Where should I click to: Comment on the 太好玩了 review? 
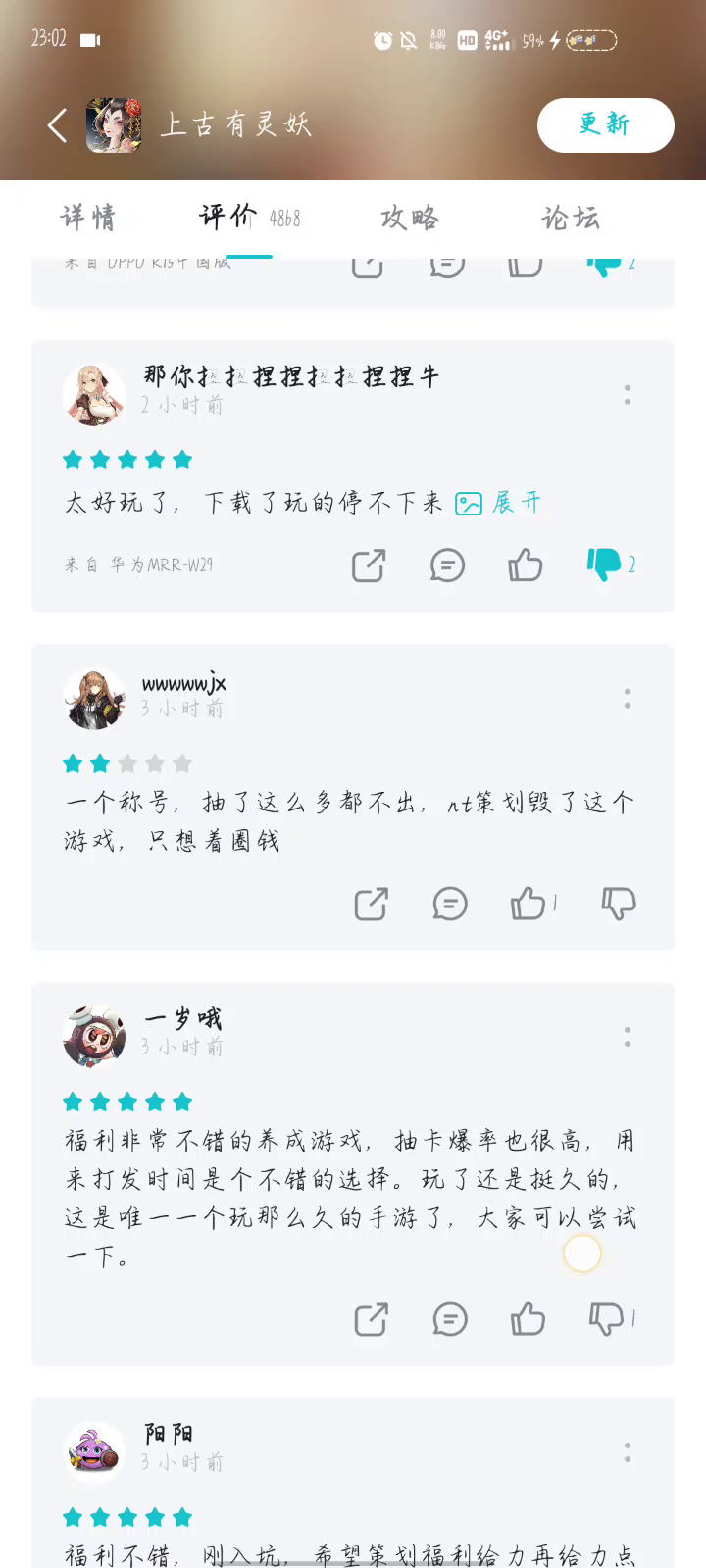pyautogui.click(x=447, y=565)
